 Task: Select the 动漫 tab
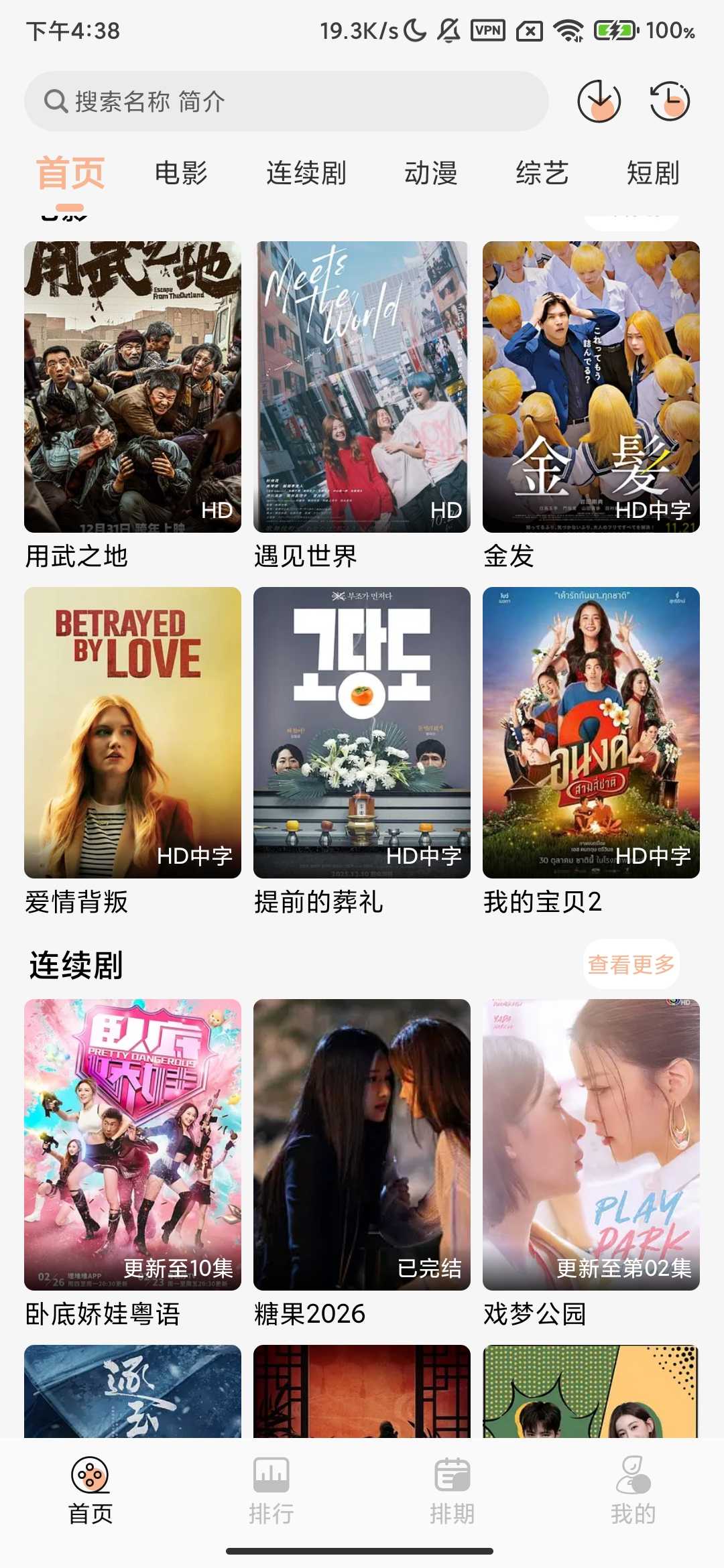click(x=430, y=173)
